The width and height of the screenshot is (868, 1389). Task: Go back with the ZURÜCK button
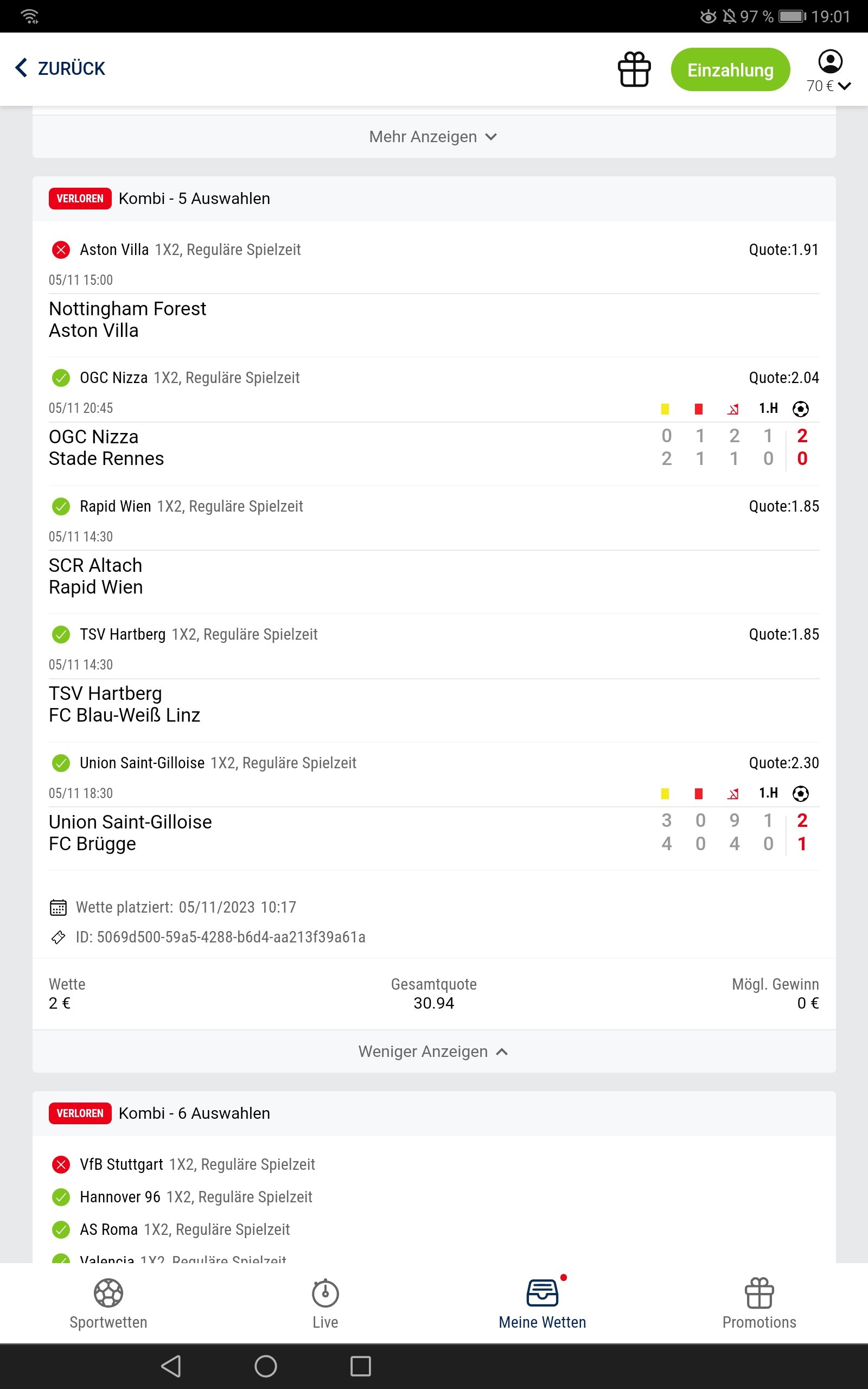click(60, 68)
